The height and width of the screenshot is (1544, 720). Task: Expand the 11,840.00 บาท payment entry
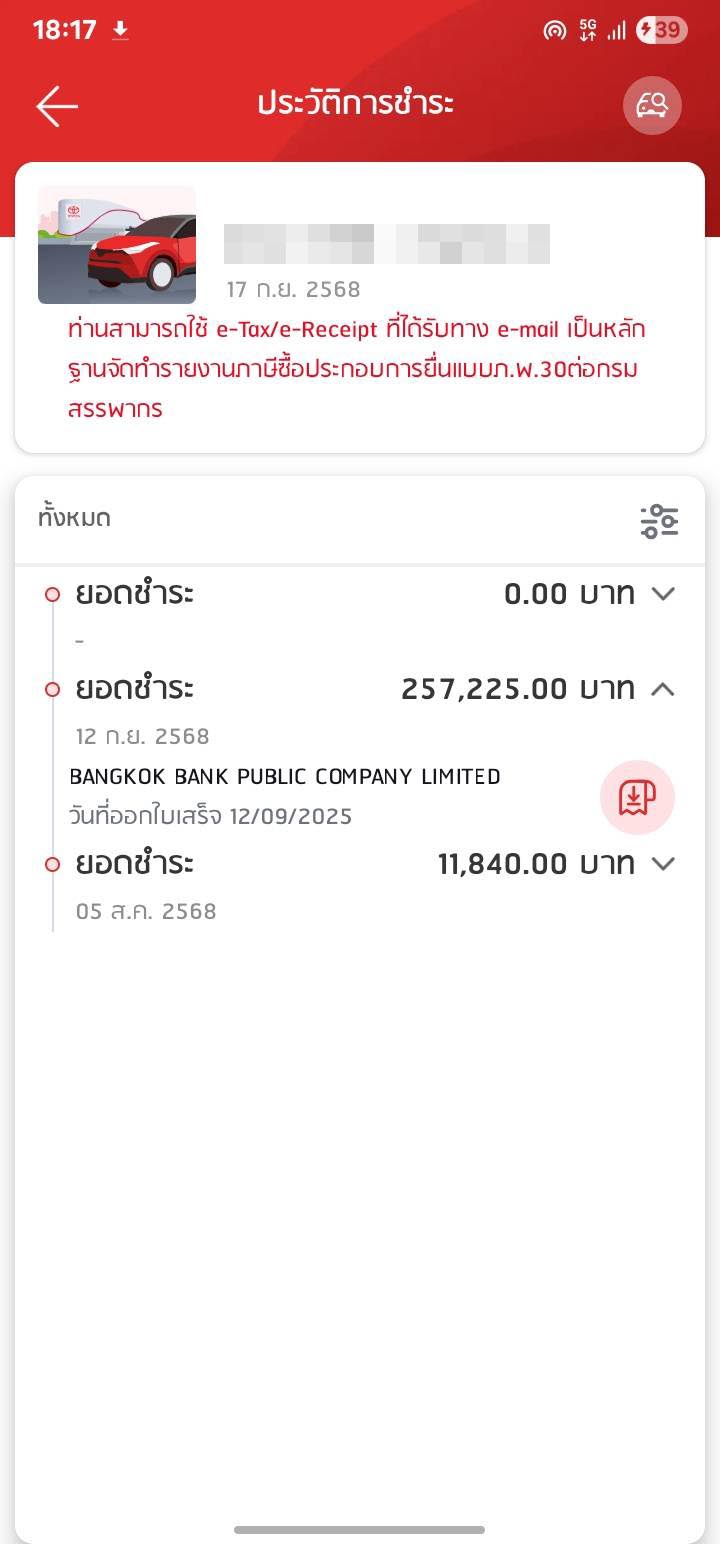(663, 864)
